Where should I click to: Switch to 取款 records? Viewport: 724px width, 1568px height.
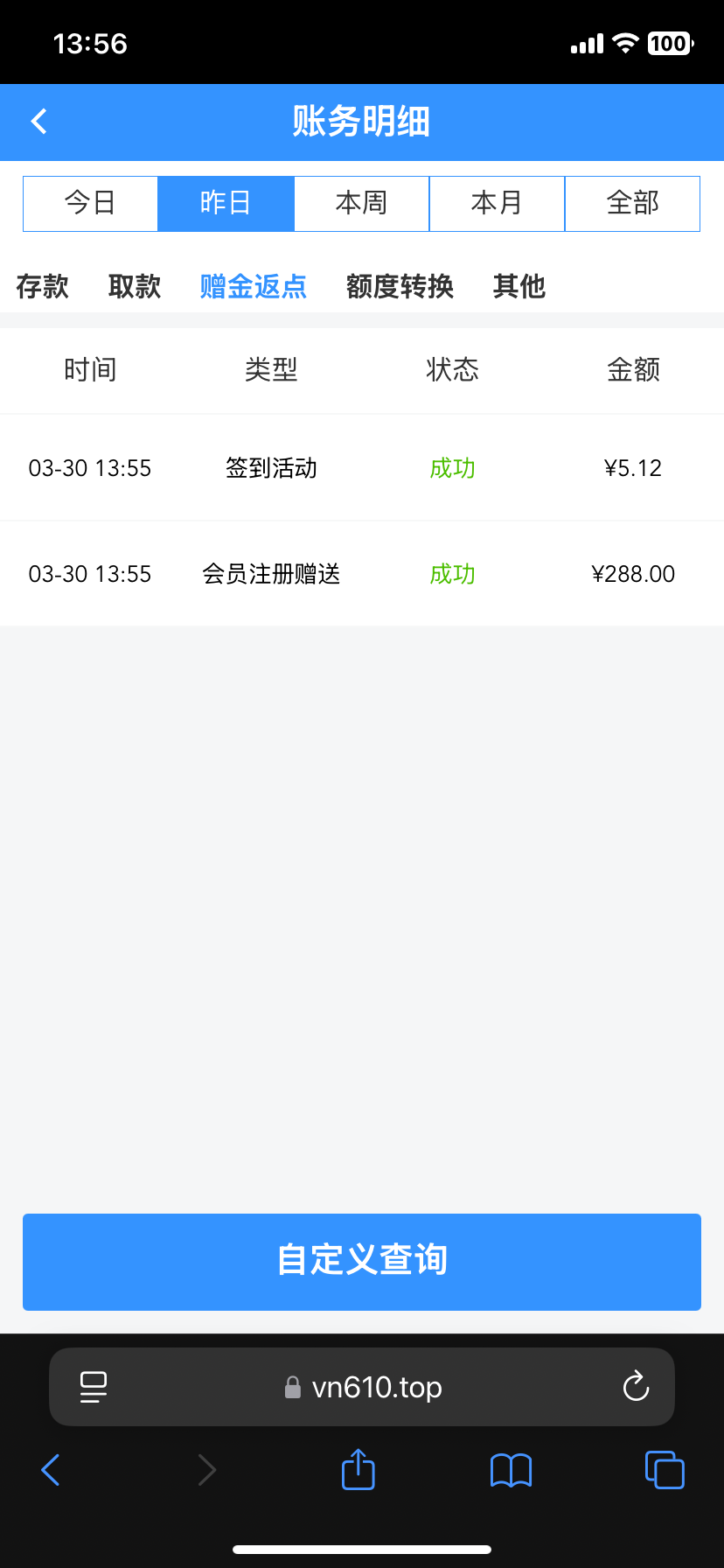[135, 286]
